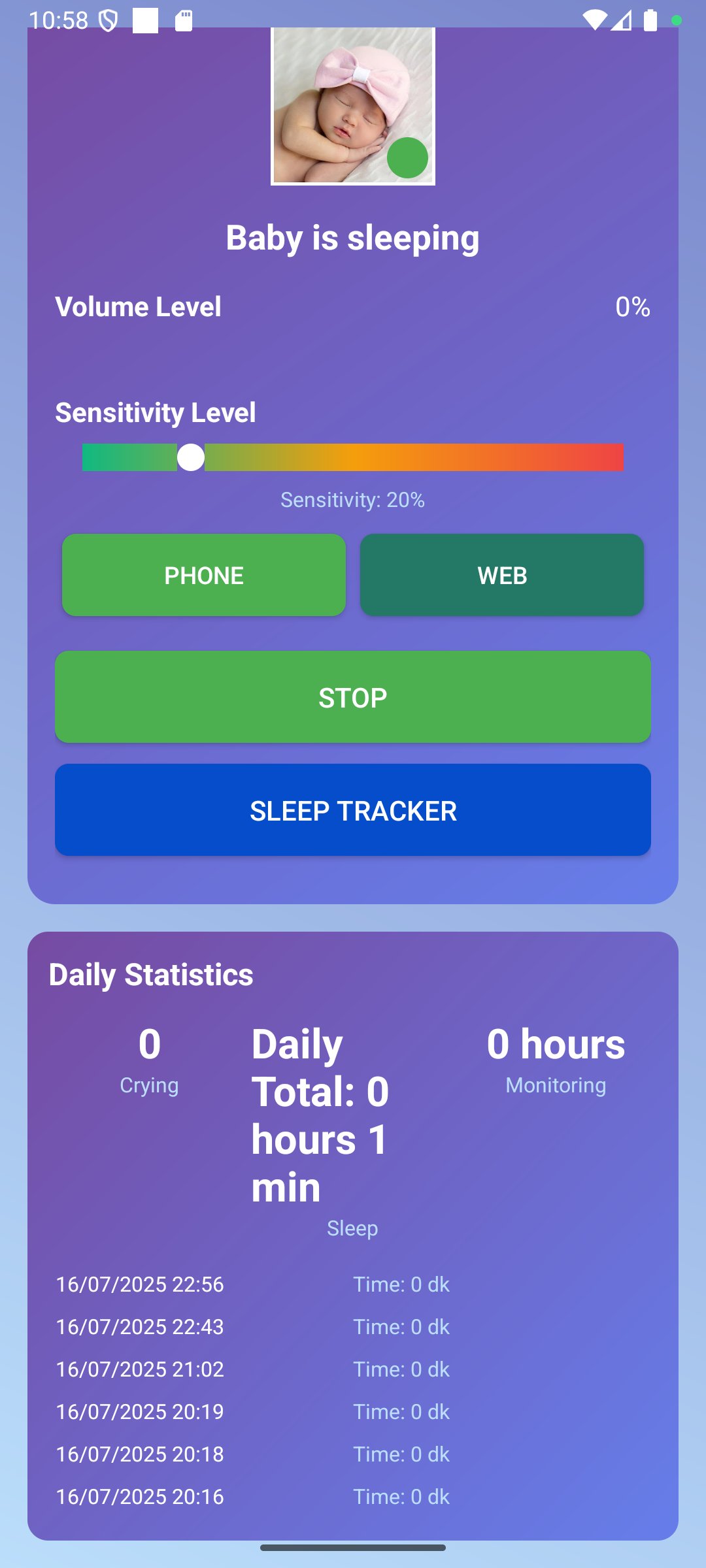Switch to WEB mode
The width and height of the screenshot is (706, 1568).
(x=501, y=575)
